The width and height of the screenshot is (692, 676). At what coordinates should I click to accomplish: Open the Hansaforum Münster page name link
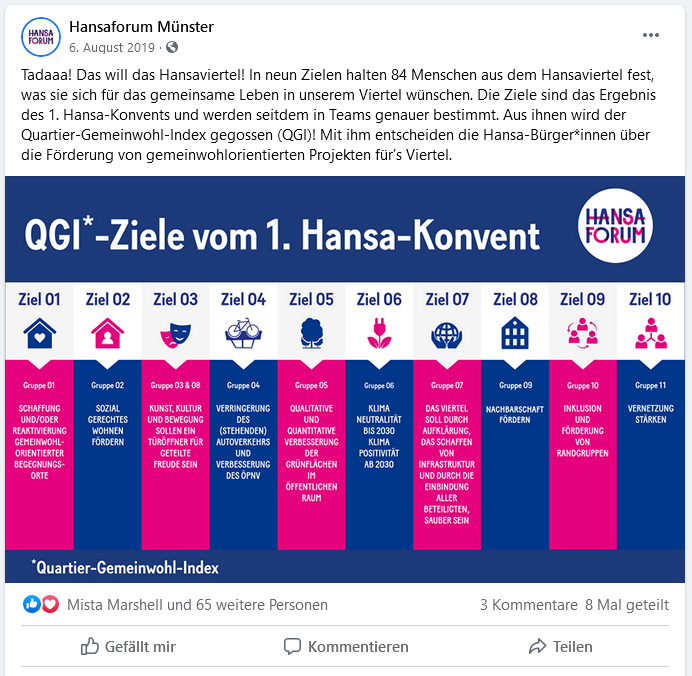tap(141, 26)
